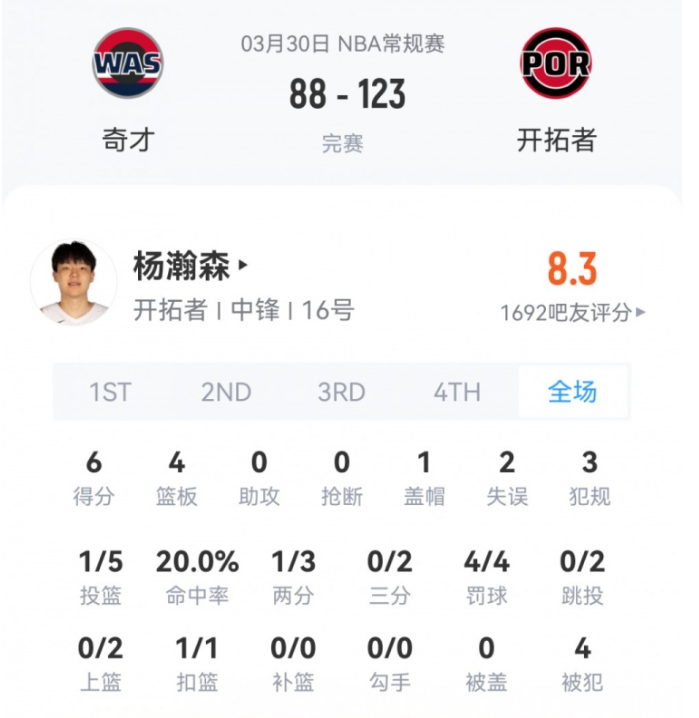Open 杨瀚森's player profile
This screenshot has width=699, height=718.
(190, 267)
